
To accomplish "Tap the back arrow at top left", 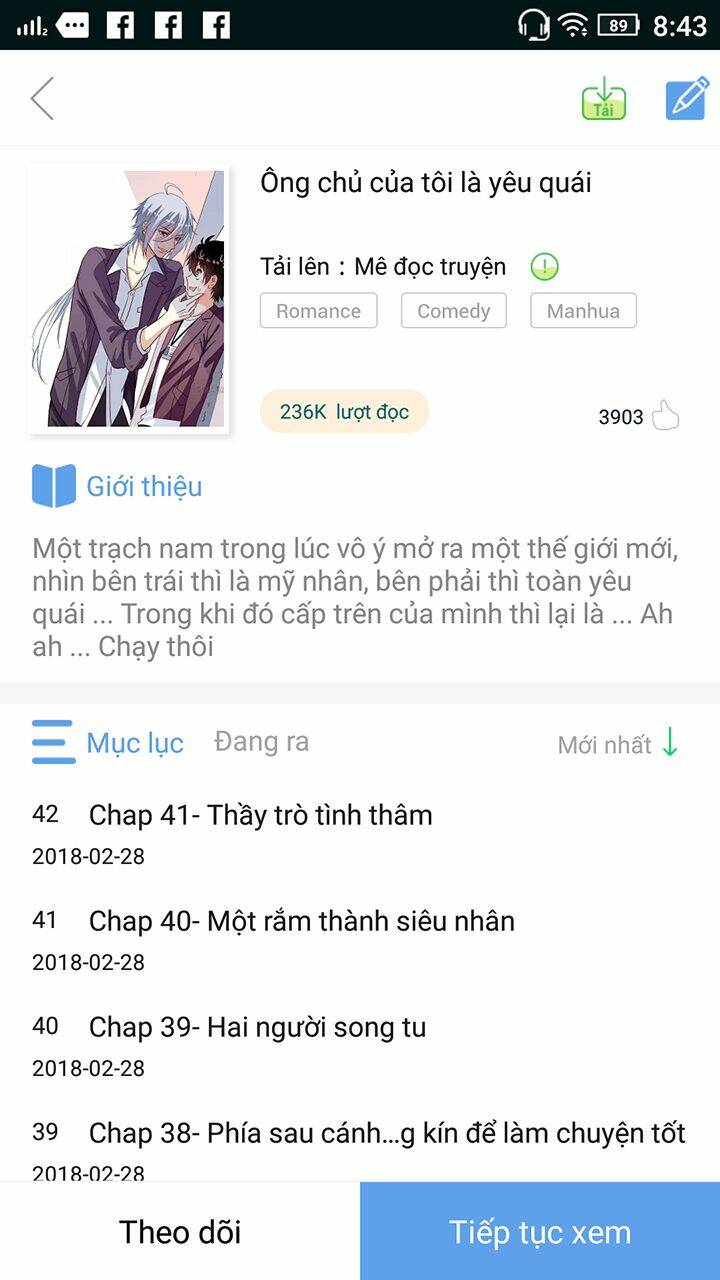I will coord(42,98).
